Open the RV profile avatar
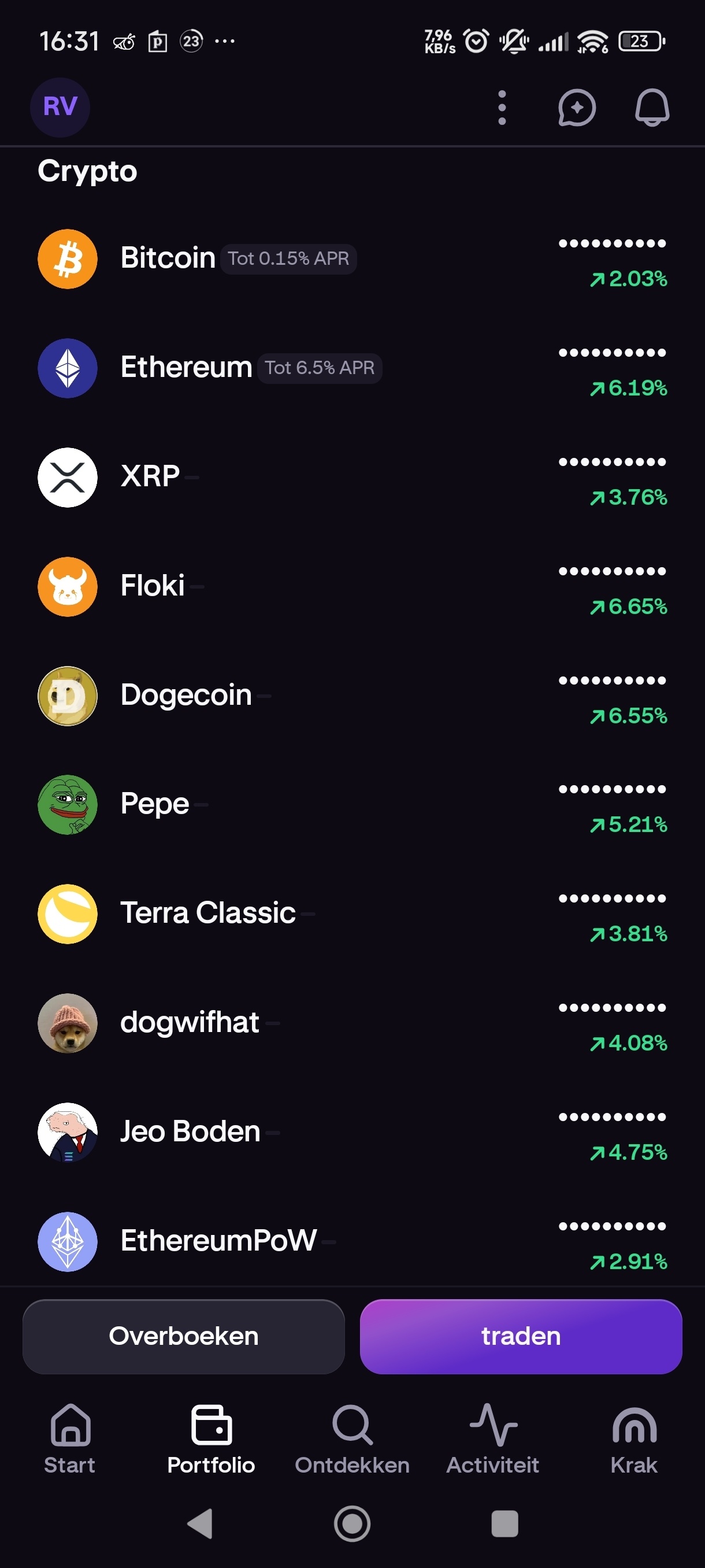Screen dimensions: 705x1568 point(60,107)
